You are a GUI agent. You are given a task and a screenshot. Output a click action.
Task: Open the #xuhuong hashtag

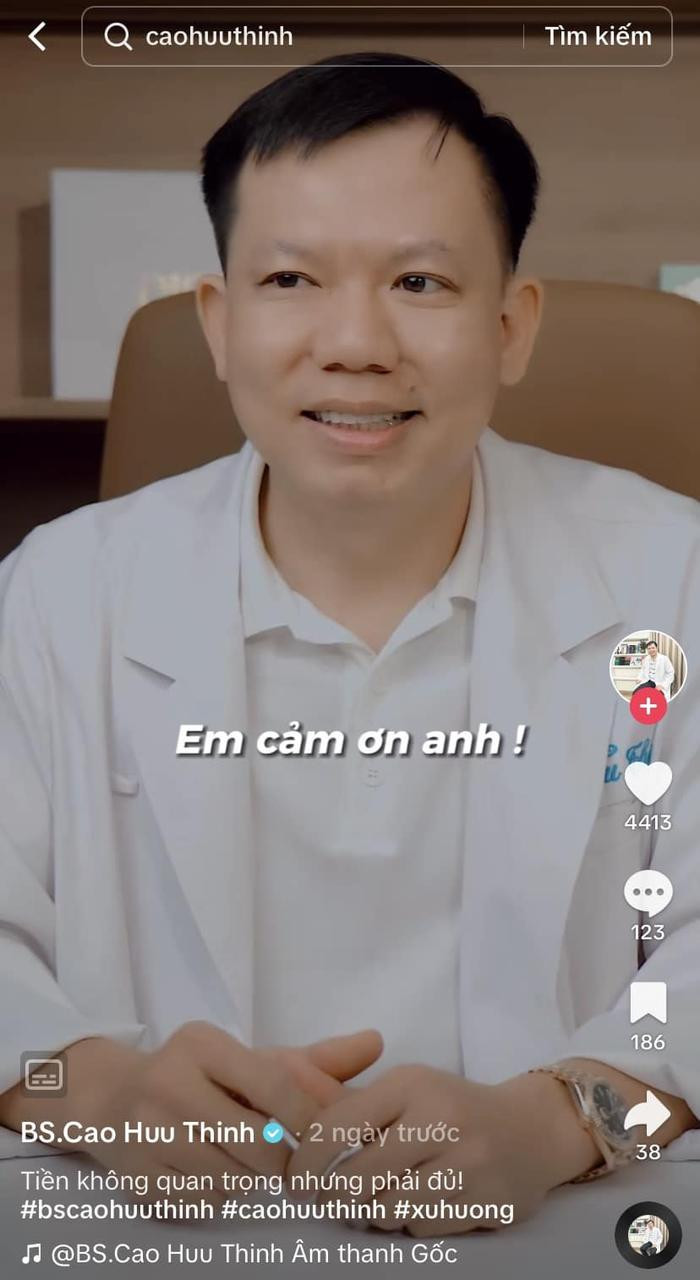click(453, 1211)
